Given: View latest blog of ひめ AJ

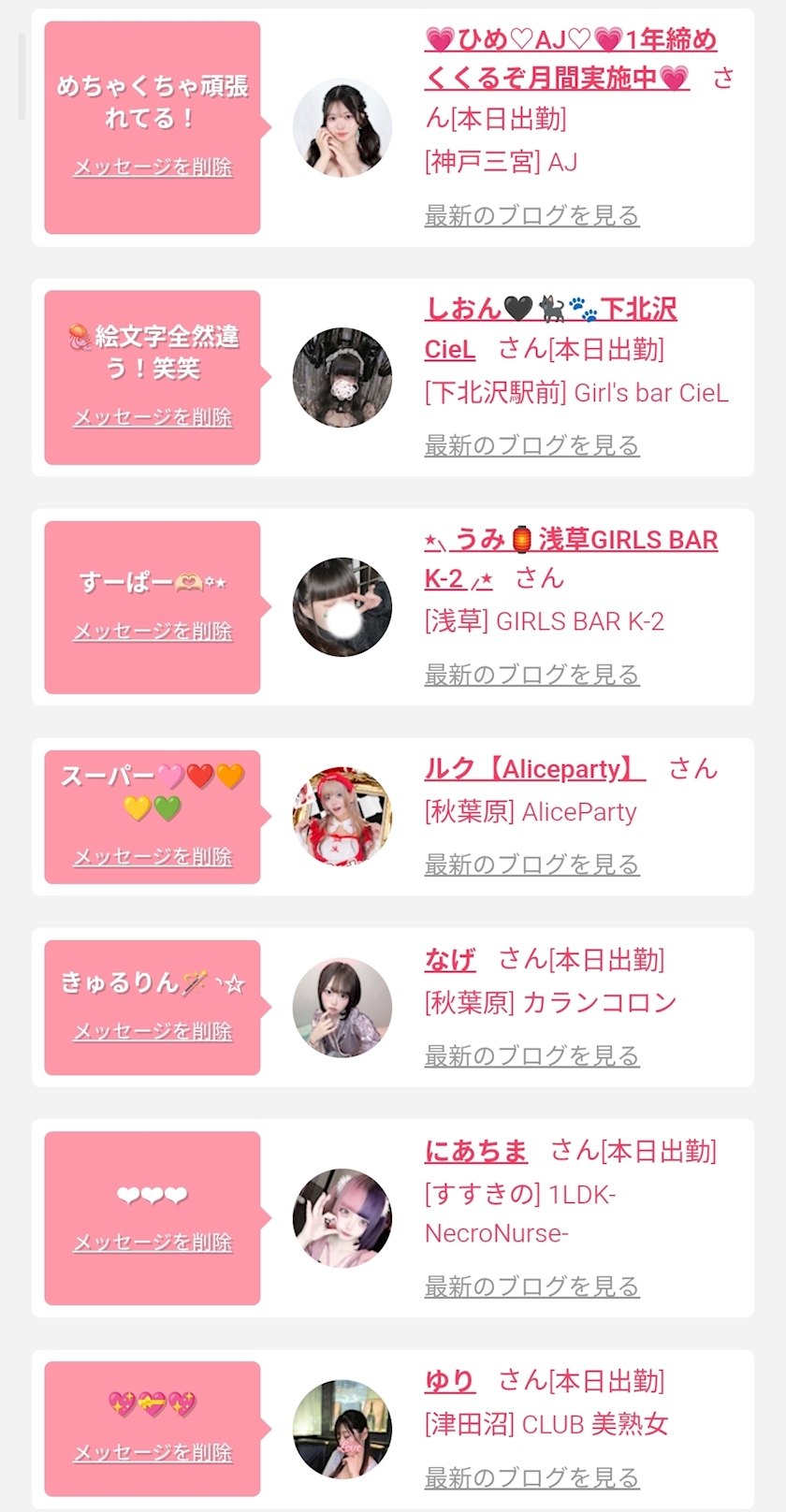Looking at the screenshot, I should 531,215.
